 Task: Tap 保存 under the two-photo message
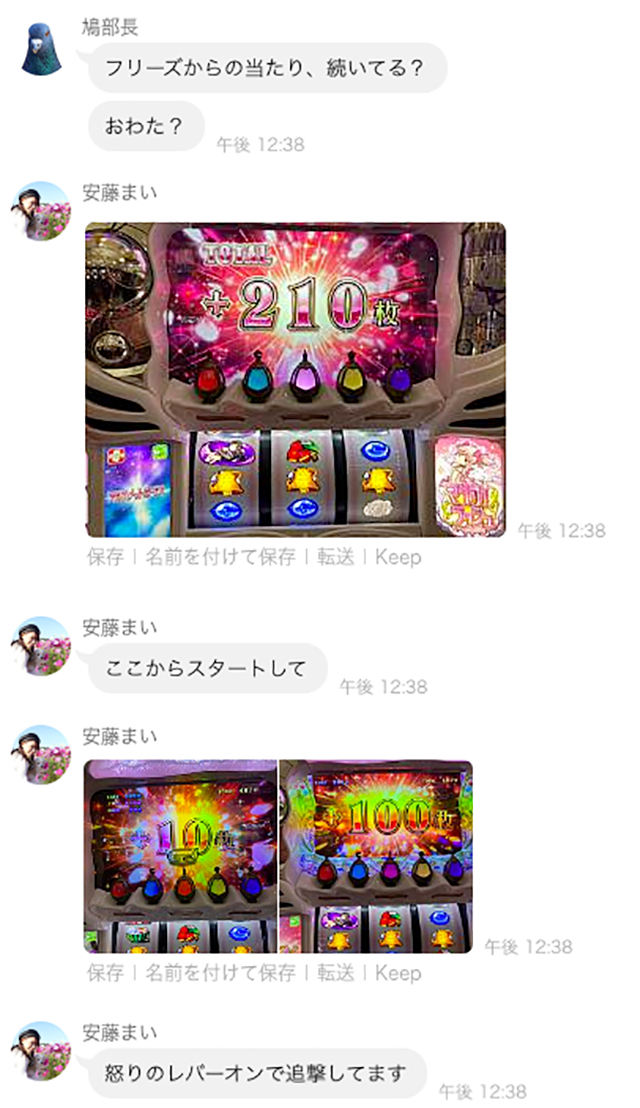(105, 972)
